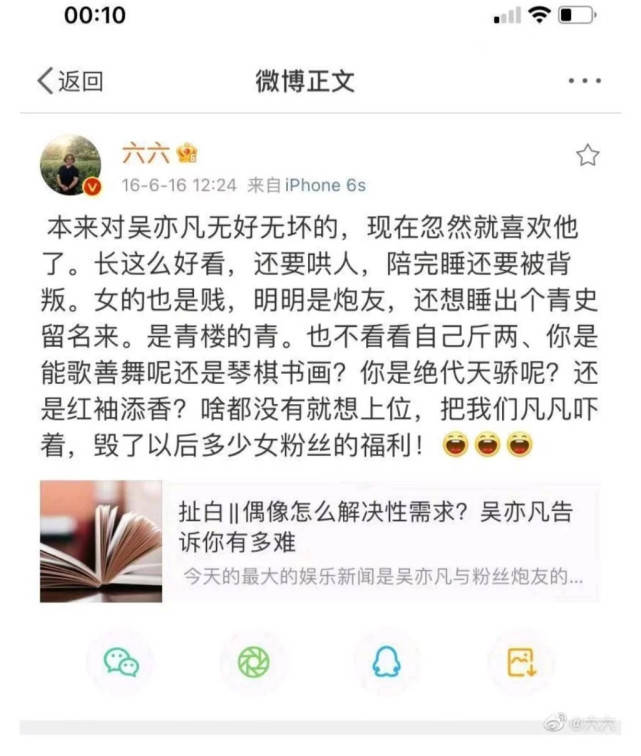
Task: Share the post to WeChat Moments
Action: pos(253,662)
